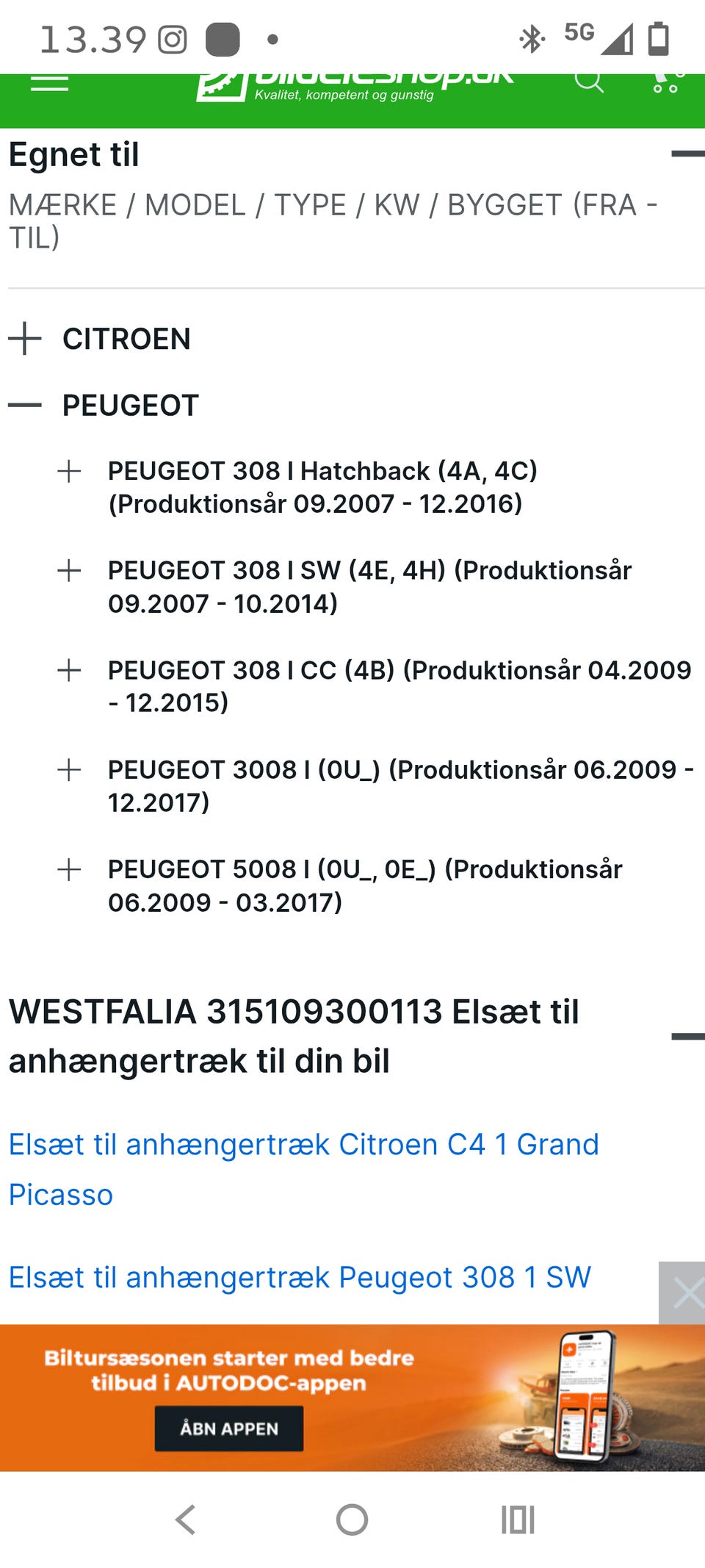Open the recent apps view
The height and width of the screenshot is (1568, 705).
518,1520
